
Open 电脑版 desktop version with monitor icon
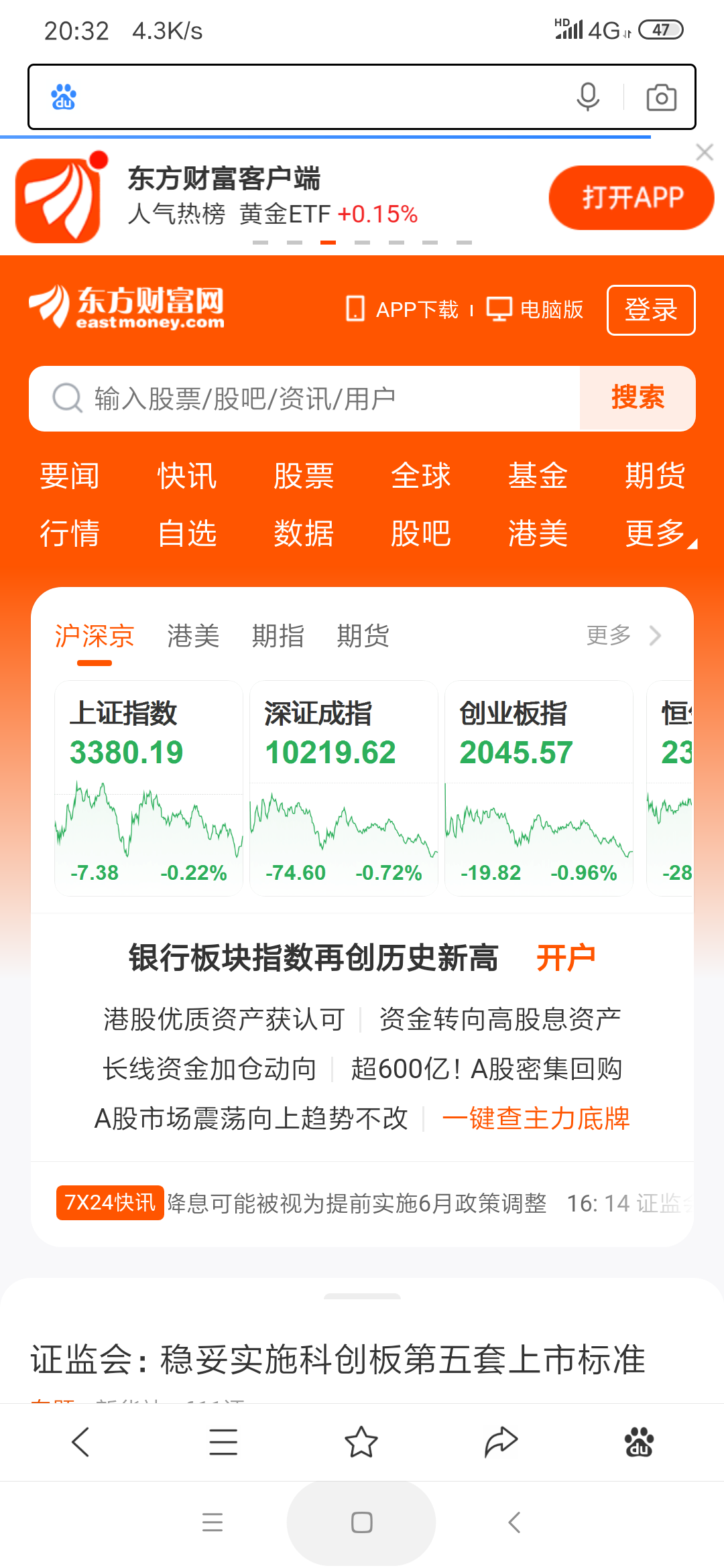coord(536,309)
